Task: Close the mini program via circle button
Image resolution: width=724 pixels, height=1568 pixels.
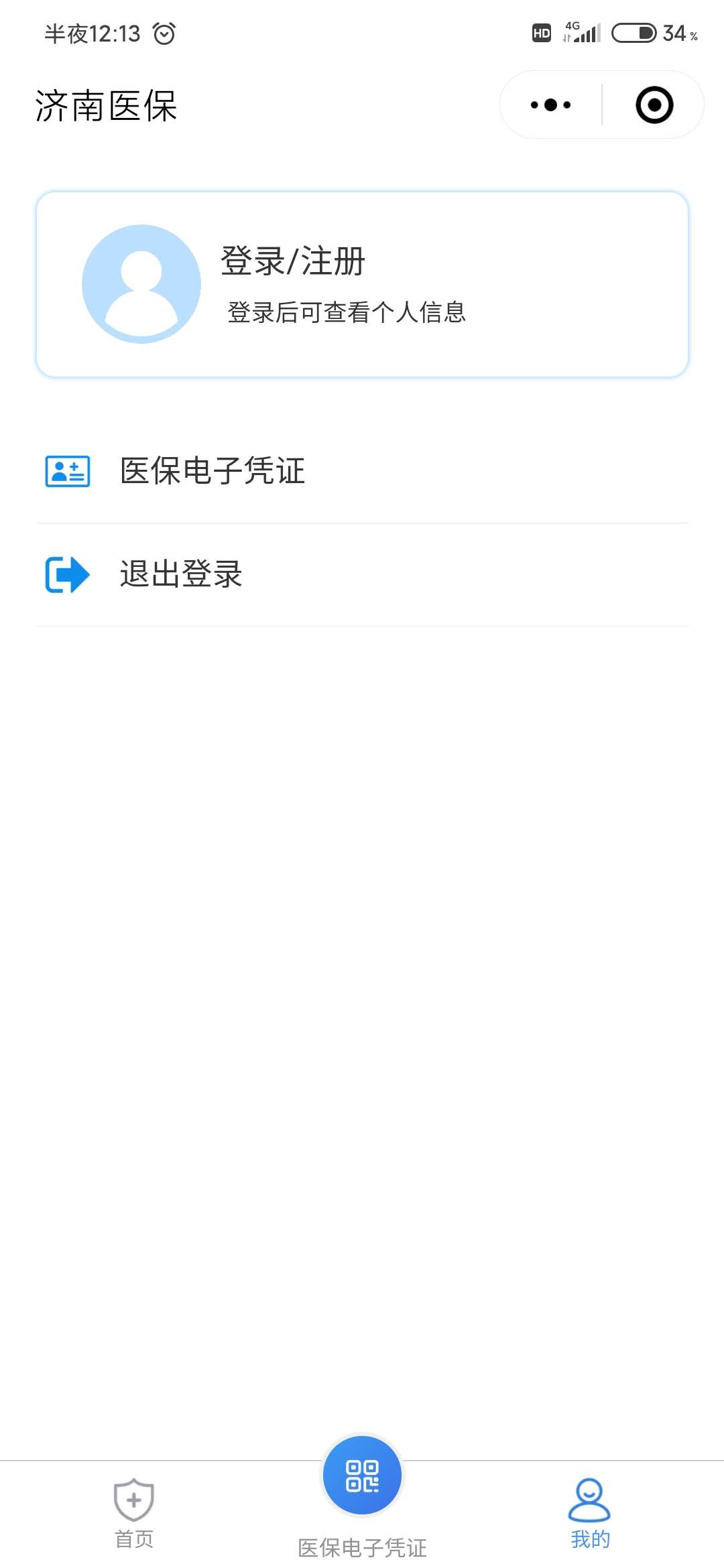Action: pos(654,105)
